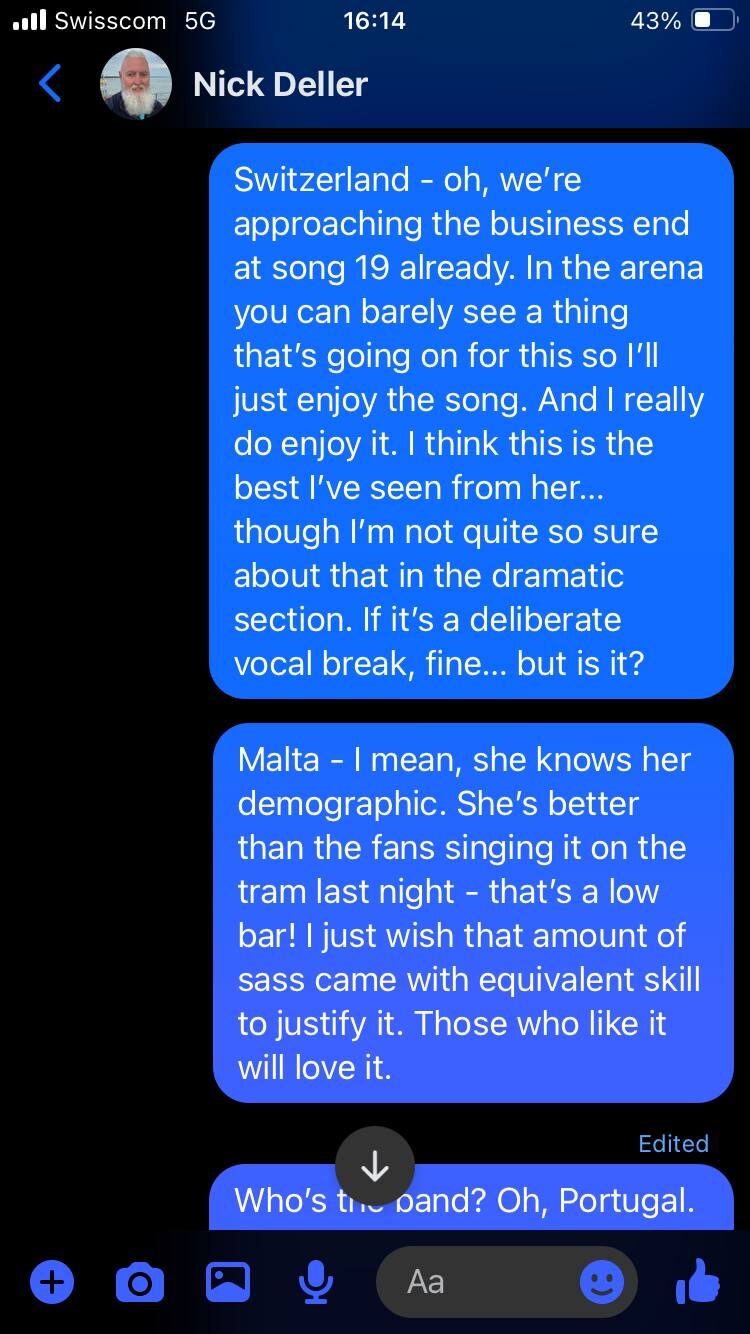Jump to latest message with down arrow
The width and height of the screenshot is (750, 1334).
[375, 1166]
